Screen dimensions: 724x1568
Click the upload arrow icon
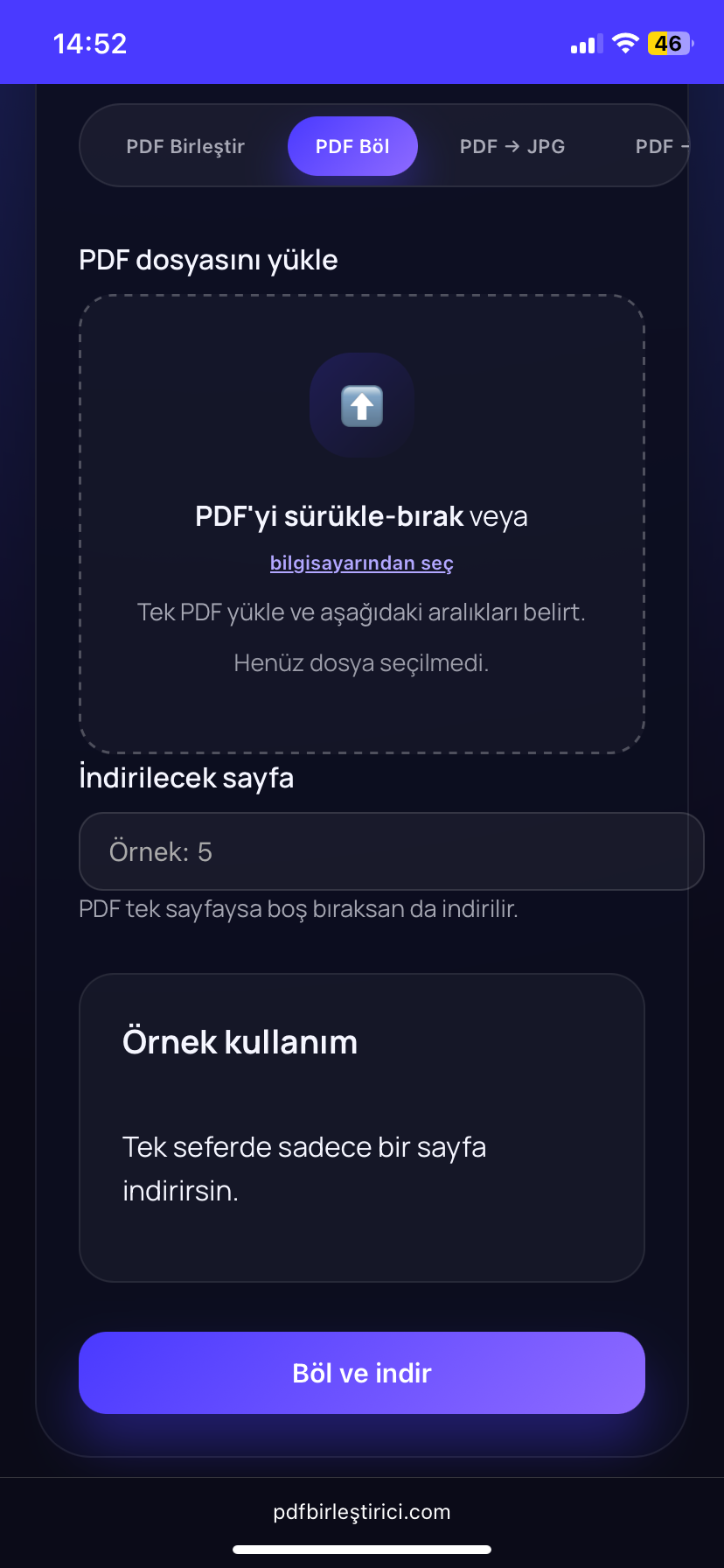pos(361,405)
